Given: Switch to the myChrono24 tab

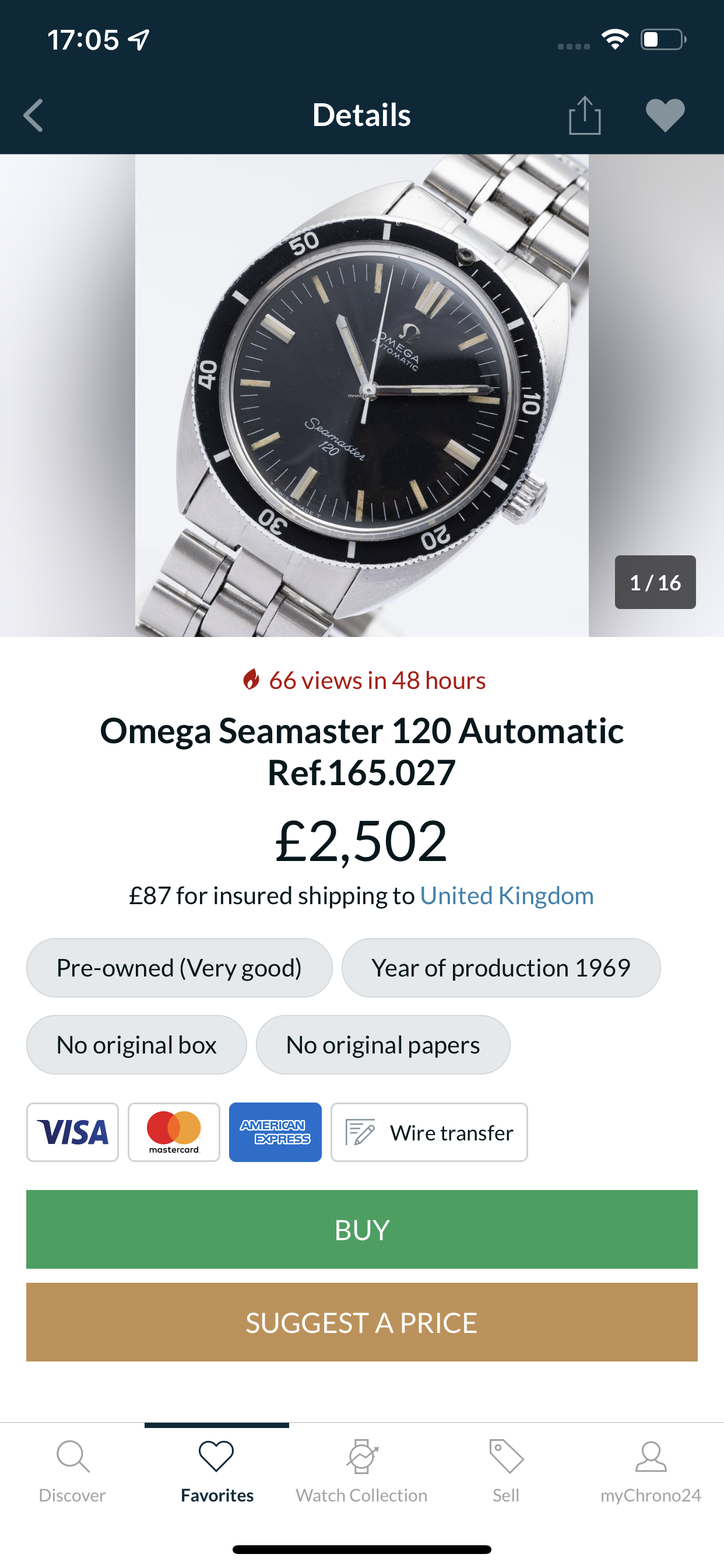Looking at the screenshot, I should [x=651, y=1471].
